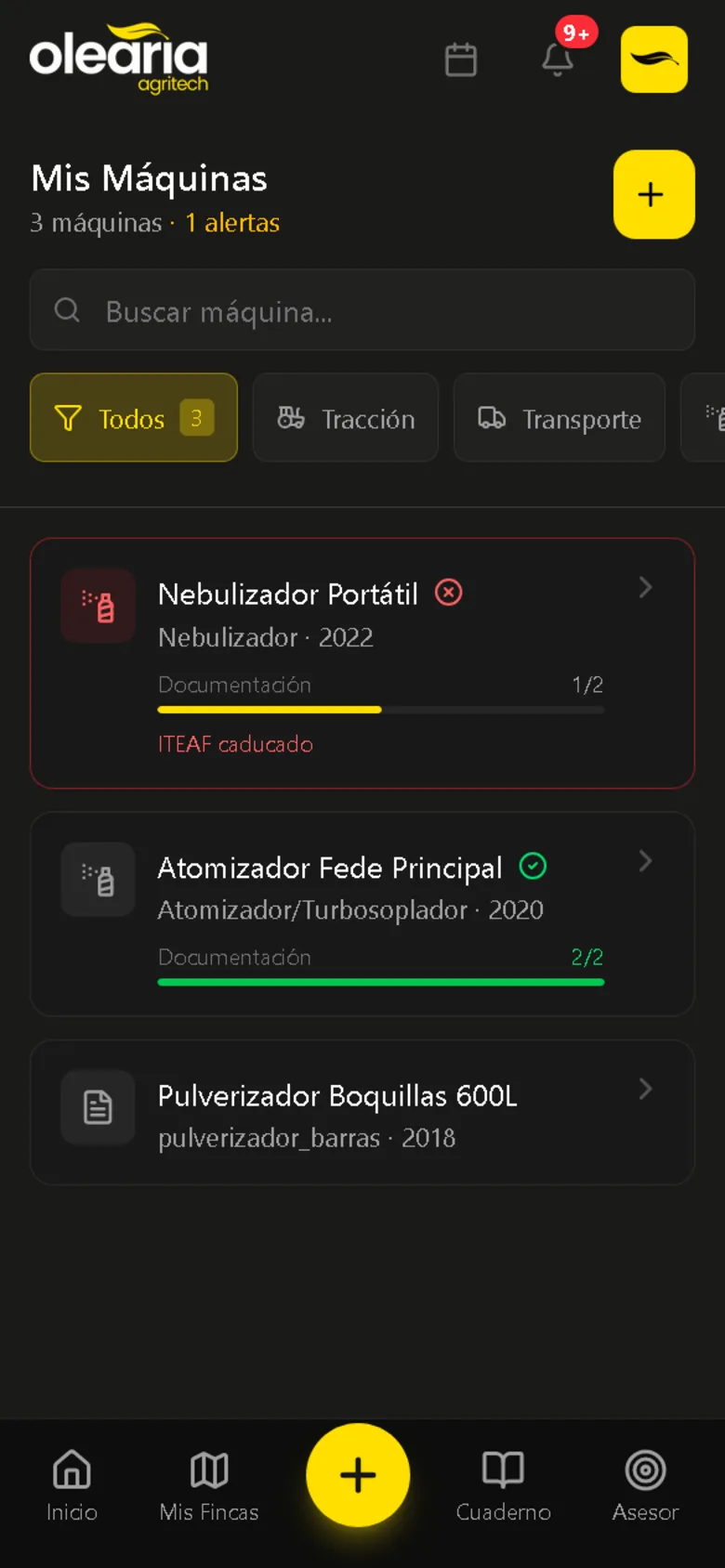
Task: Open notifications via the bell icon
Action: tap(558, 60)
